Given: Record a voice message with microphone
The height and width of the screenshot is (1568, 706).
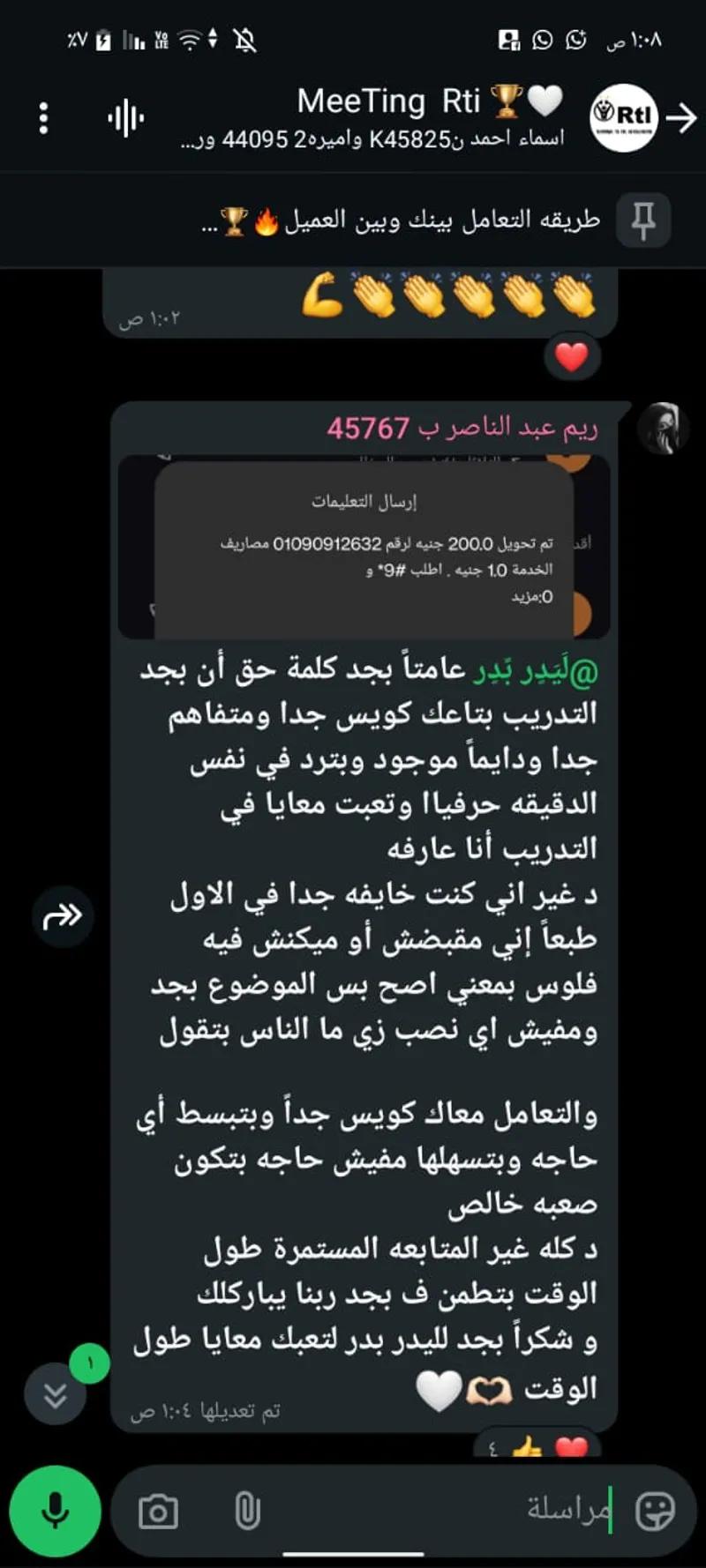Looking at the screenshot, I should (55, 1511).
